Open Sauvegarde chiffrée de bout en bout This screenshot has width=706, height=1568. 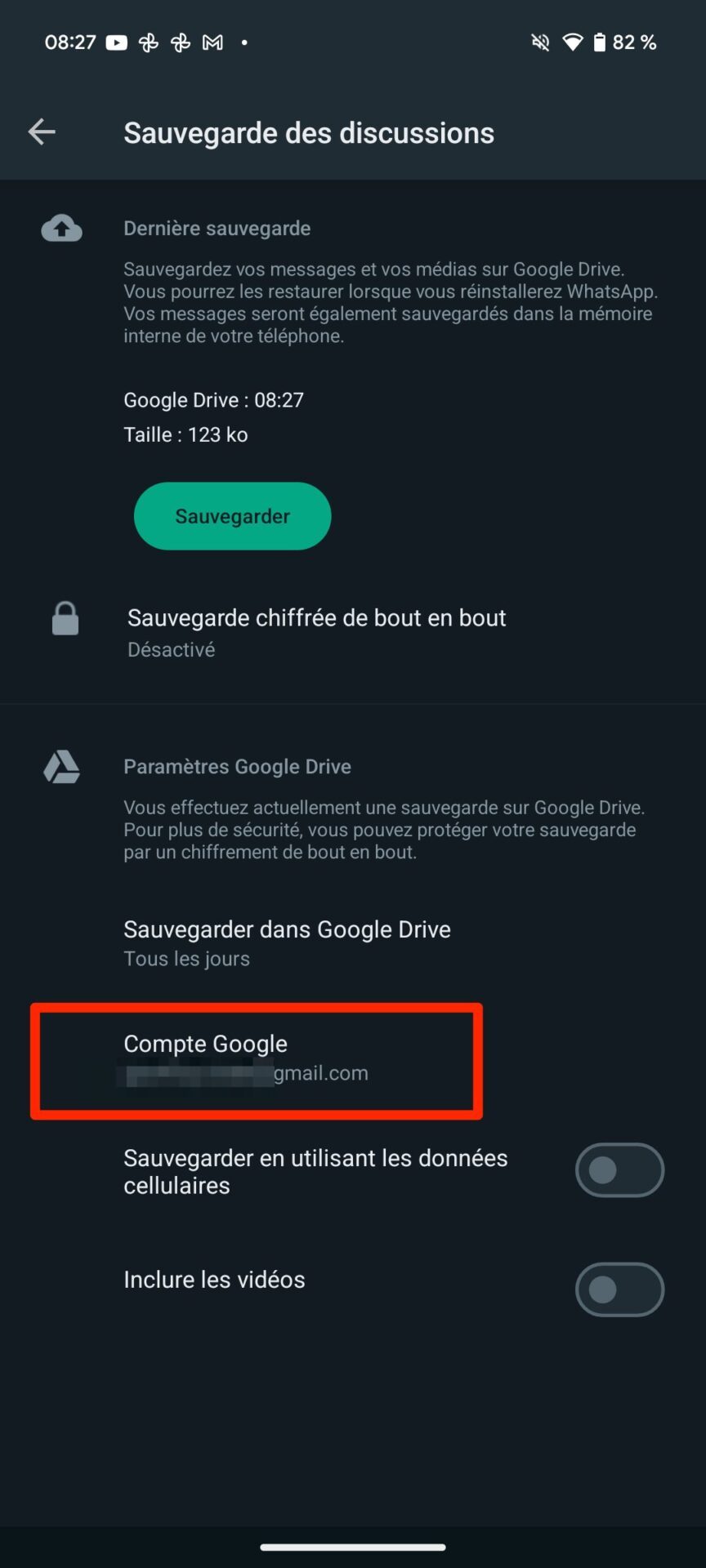point(316,632)
